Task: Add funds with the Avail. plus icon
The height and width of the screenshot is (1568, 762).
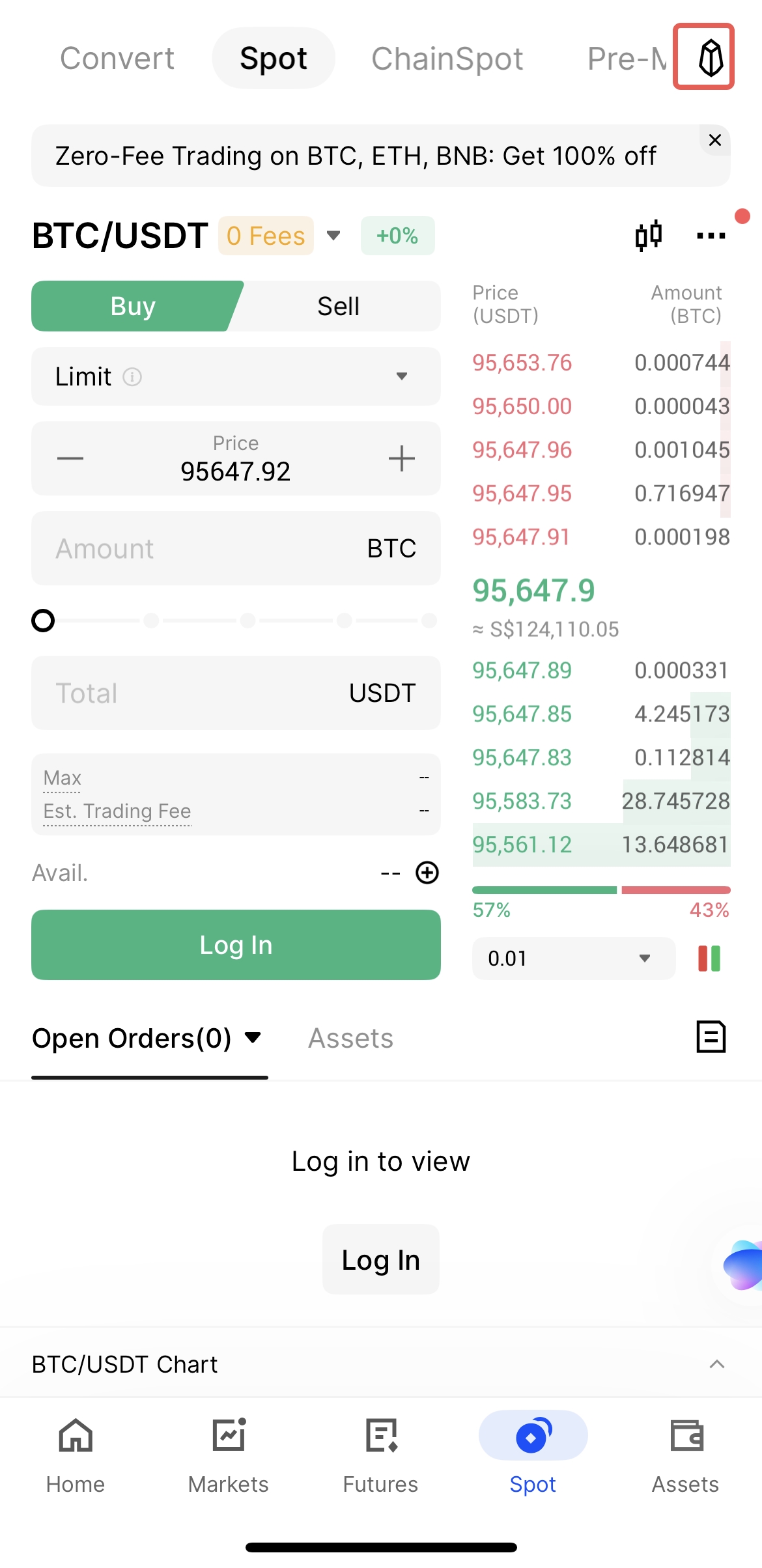Action: point(427,873)
